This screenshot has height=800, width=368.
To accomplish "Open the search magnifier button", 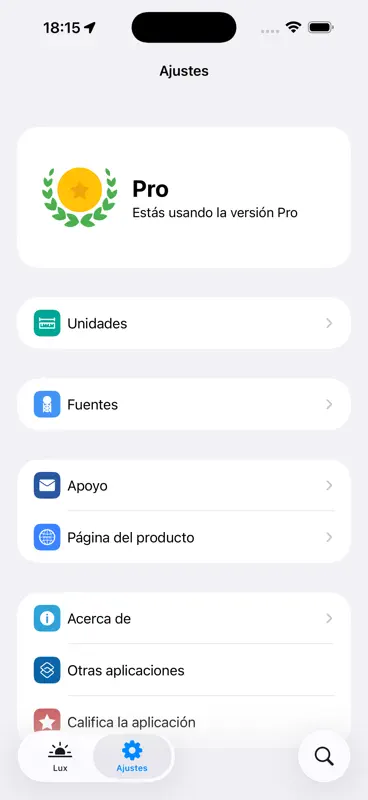I will 324,756.
